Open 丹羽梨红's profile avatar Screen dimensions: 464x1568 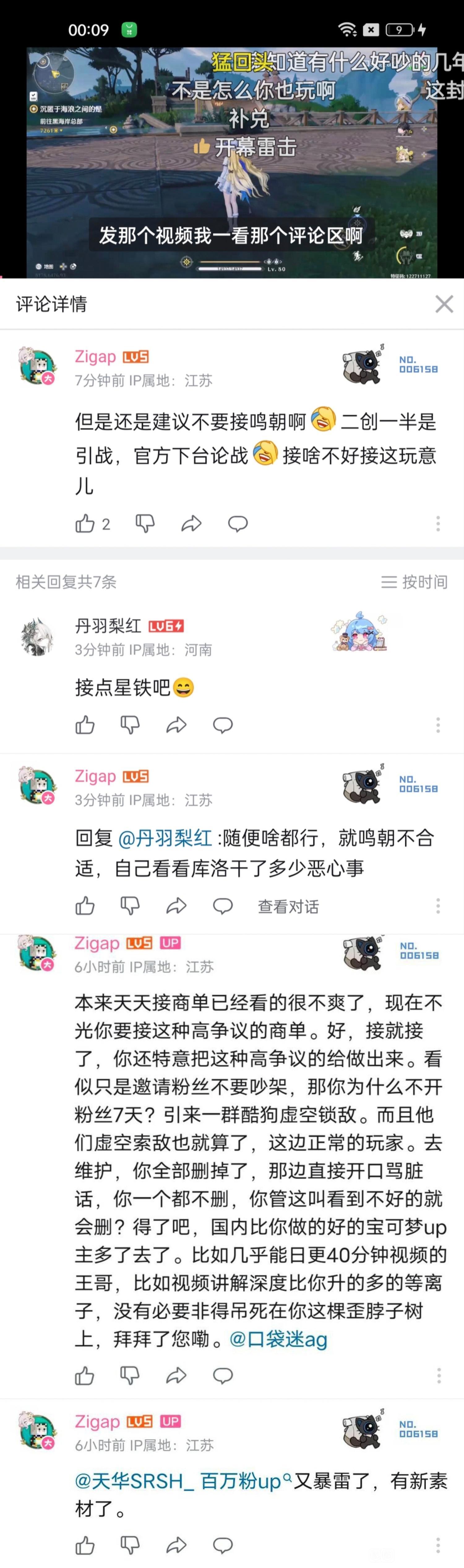click(37, 637)
